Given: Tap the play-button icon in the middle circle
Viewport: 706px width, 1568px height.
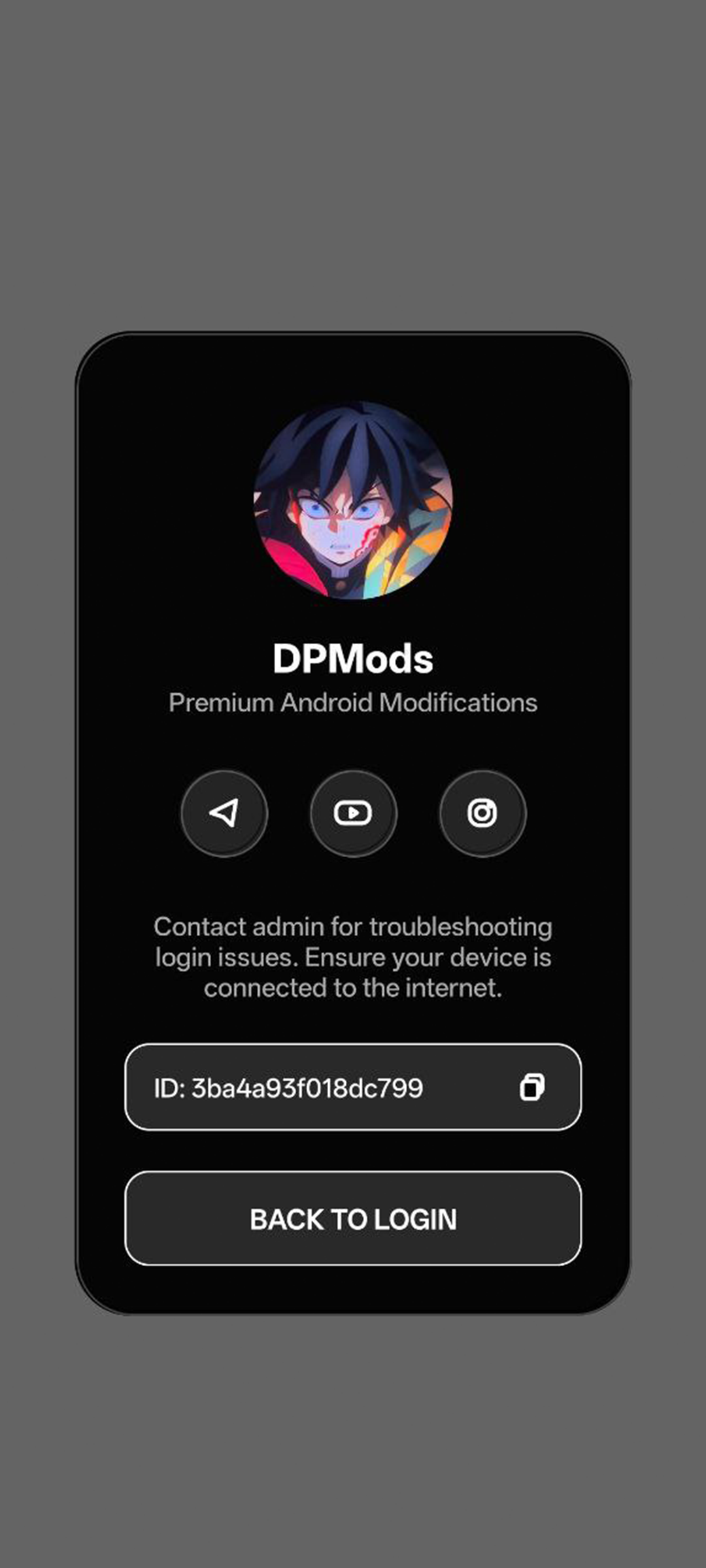Looking at the screenshot, I should click(x=353, y=813).
